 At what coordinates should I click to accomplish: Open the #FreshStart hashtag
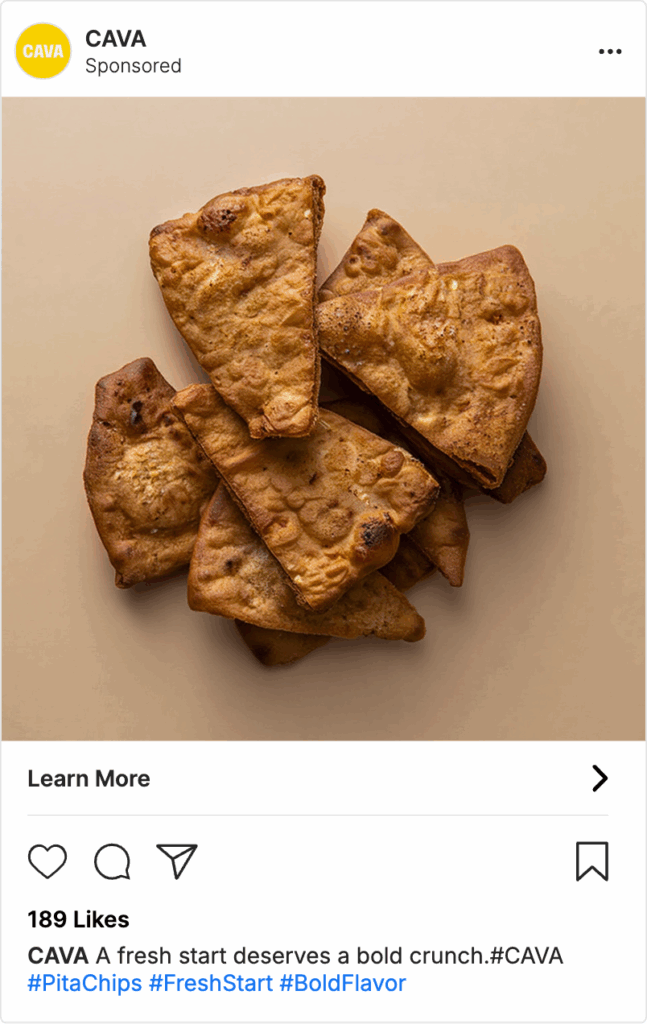pyautogui.click(x=211, y=983)
